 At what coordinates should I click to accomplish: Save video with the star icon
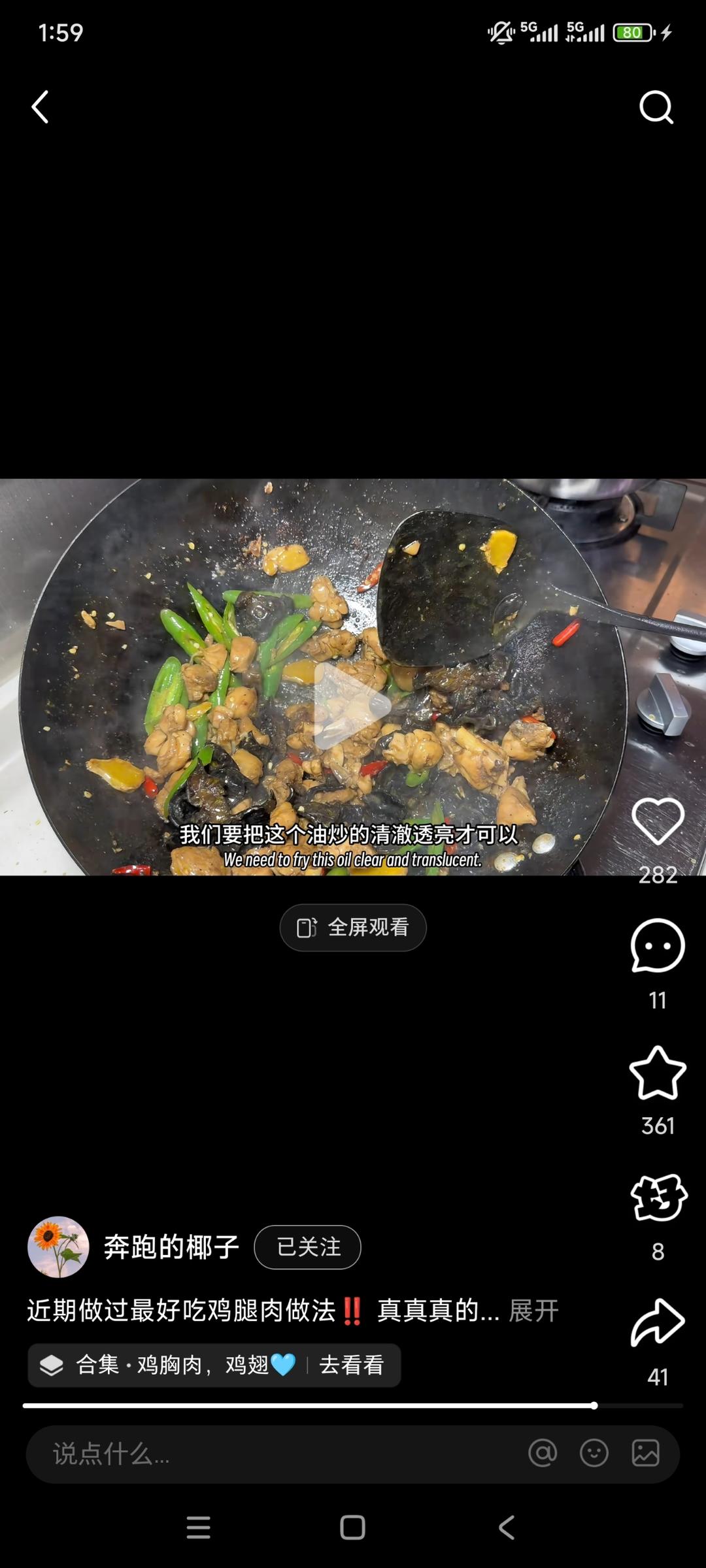(x=658, y=1073)
